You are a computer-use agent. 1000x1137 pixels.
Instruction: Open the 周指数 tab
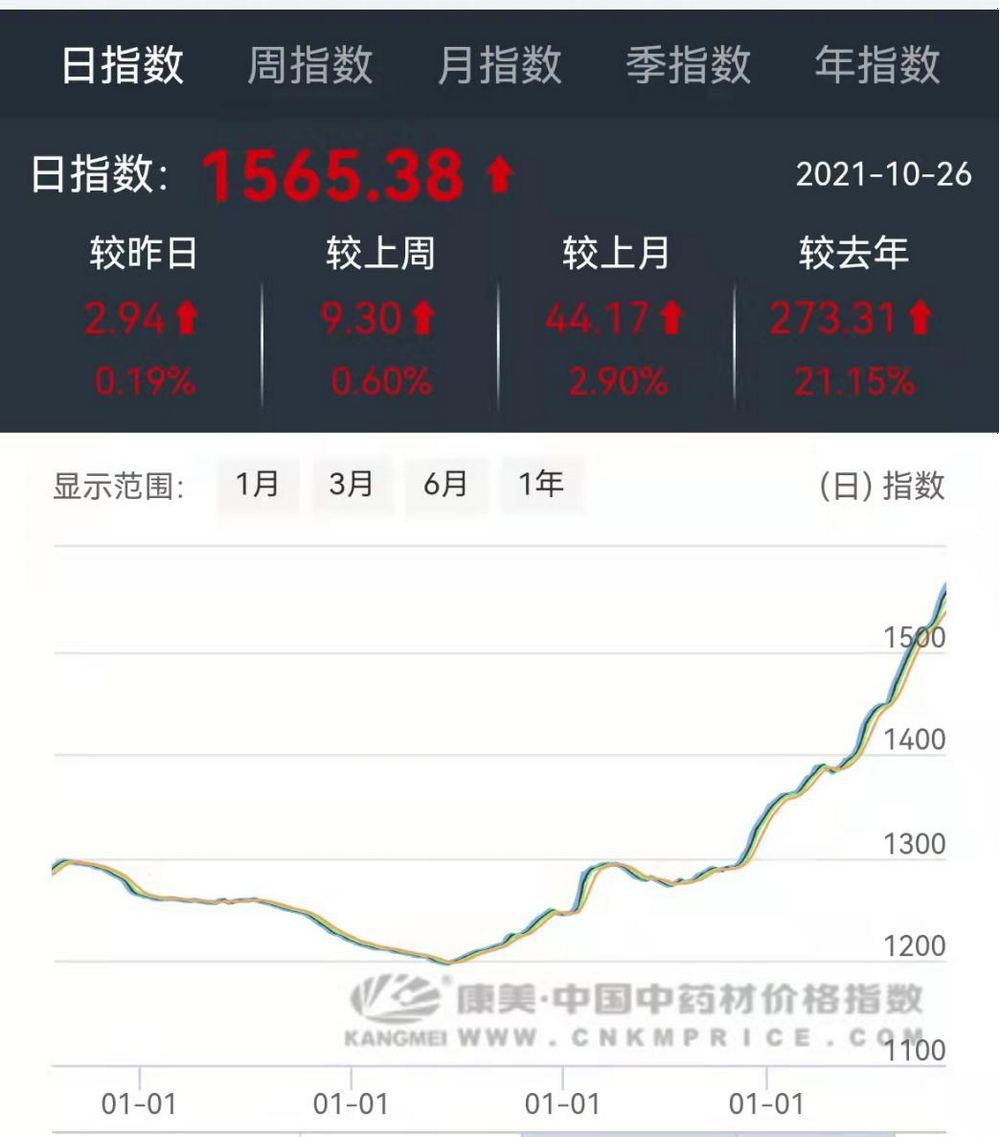pos(310,65)
